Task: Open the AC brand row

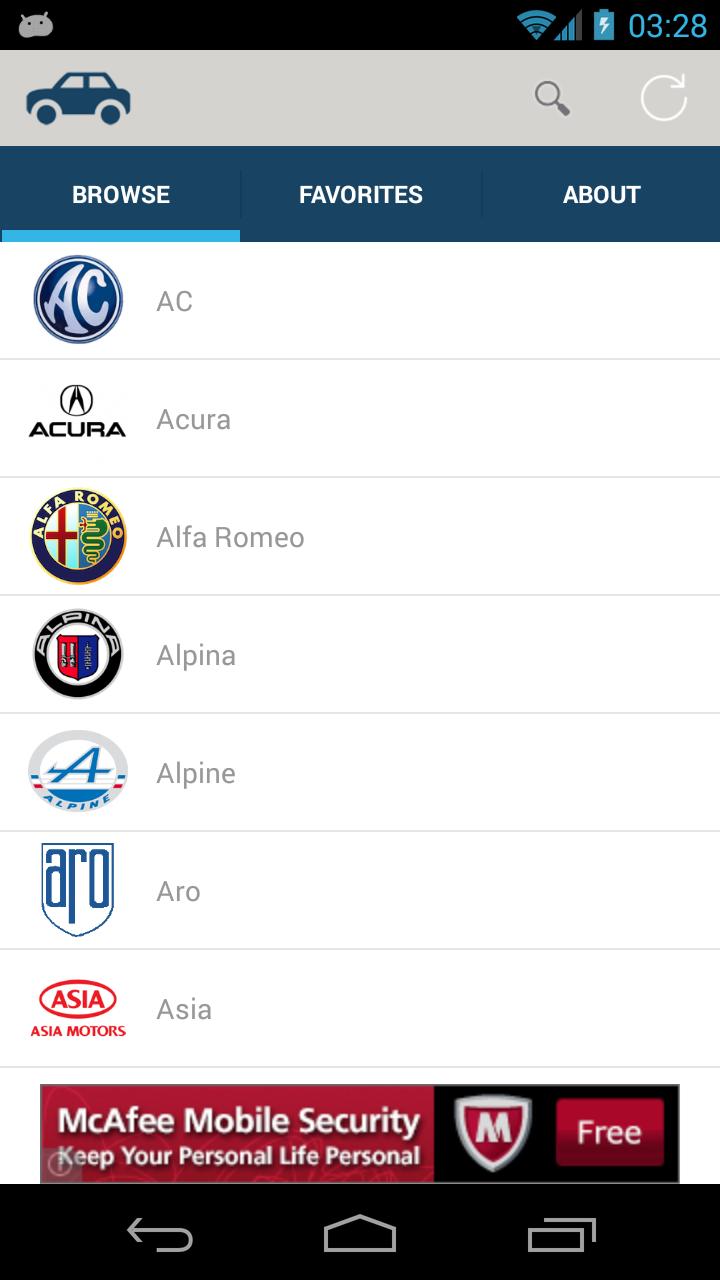Action: 360,301
